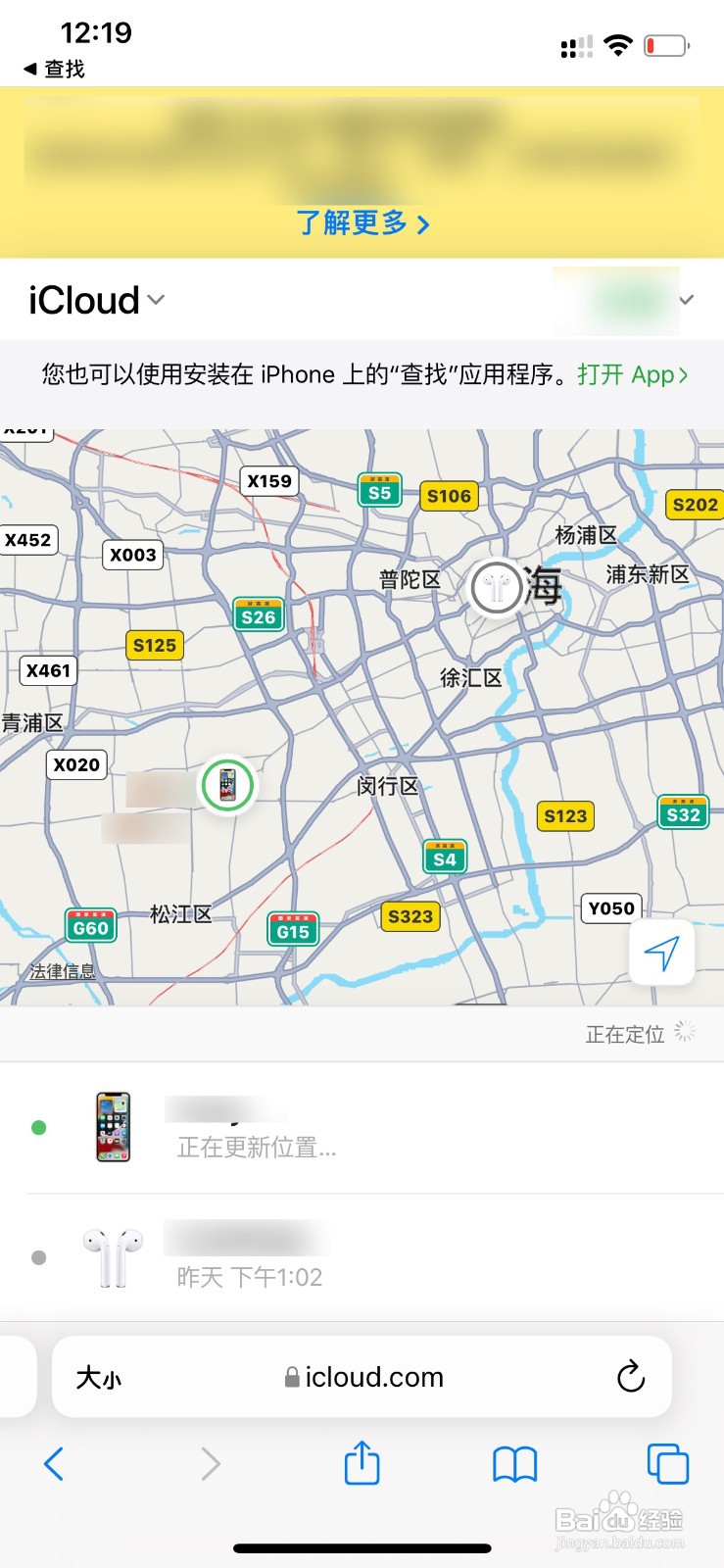Go back to previous page in Safari
Viewport: 724px width, 1568px height.
(54, 1464)
